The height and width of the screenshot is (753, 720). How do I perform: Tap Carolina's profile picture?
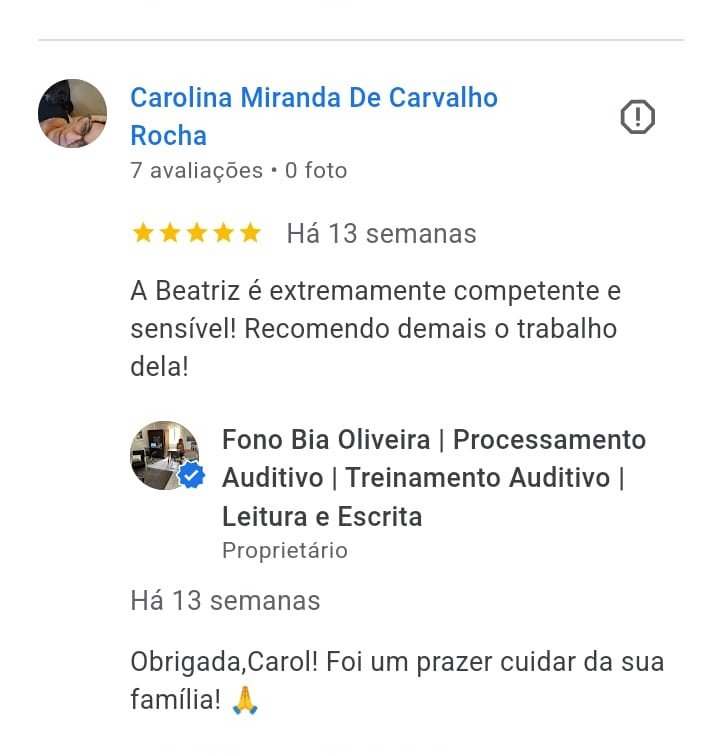(x=73, y=114)
